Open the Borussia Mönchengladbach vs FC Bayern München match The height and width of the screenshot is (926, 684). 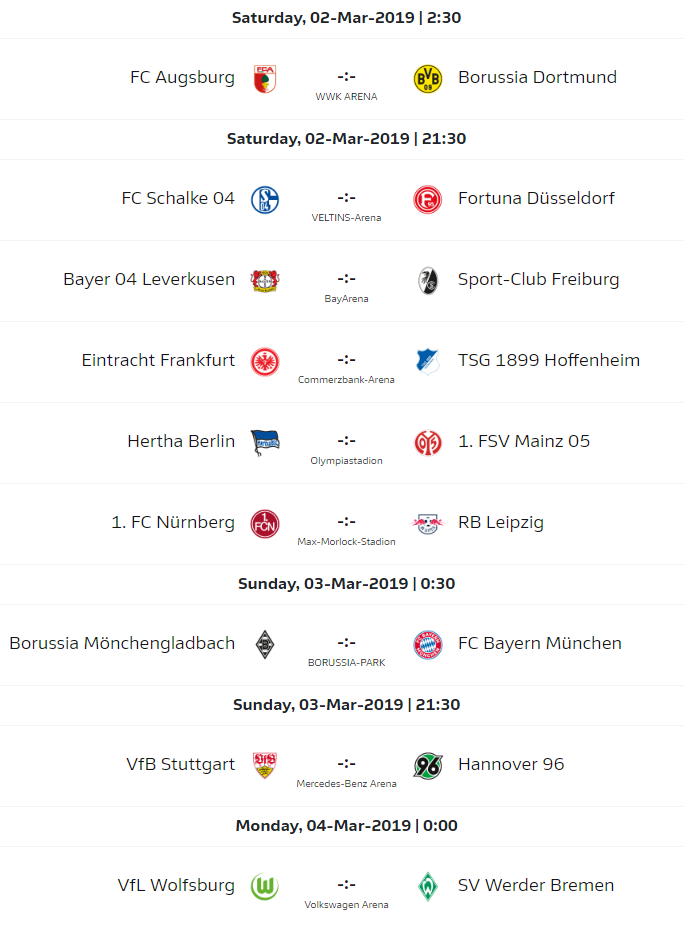pyautogui.click(x=346, y=645)
